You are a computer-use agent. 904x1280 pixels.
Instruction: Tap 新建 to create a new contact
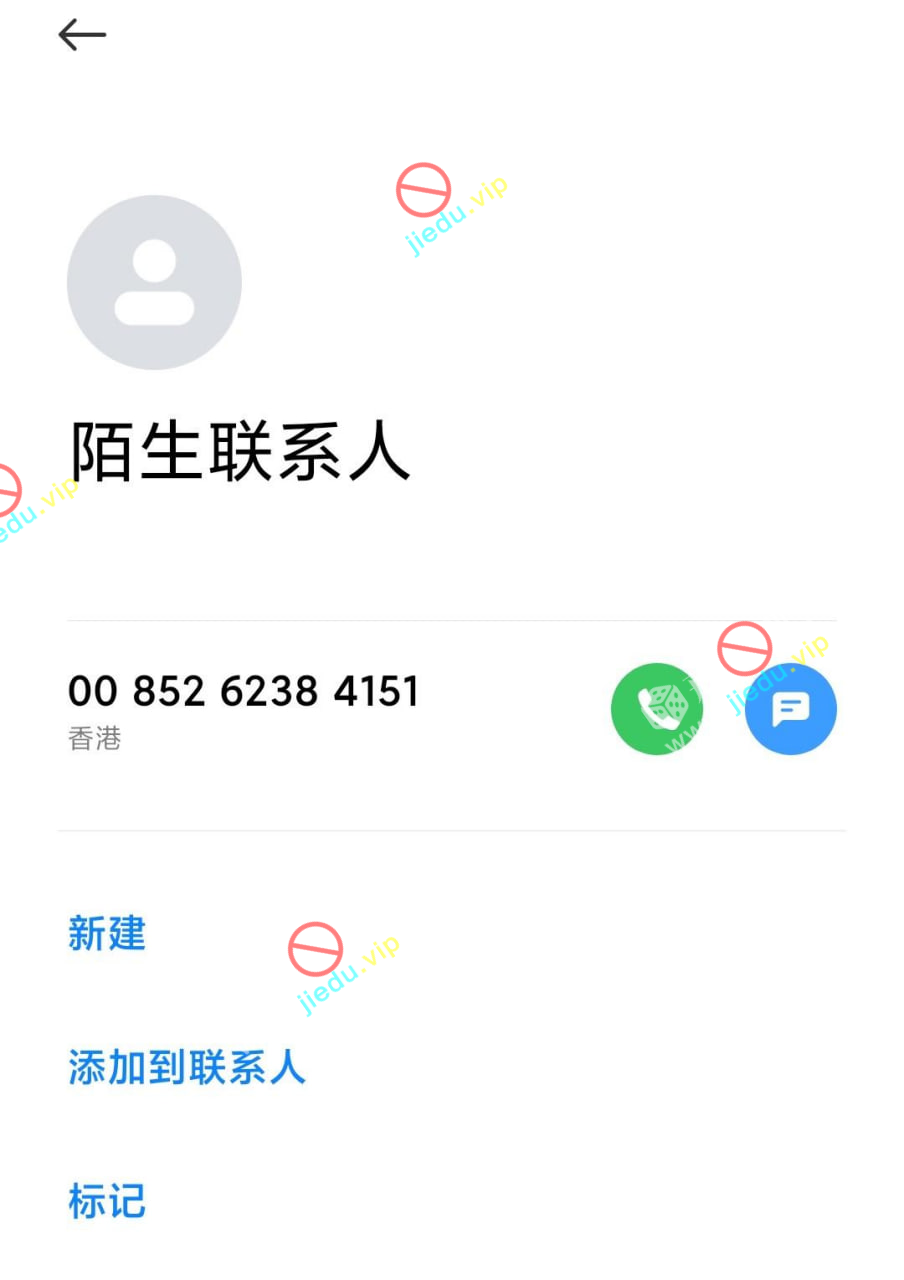click(107, 933)
